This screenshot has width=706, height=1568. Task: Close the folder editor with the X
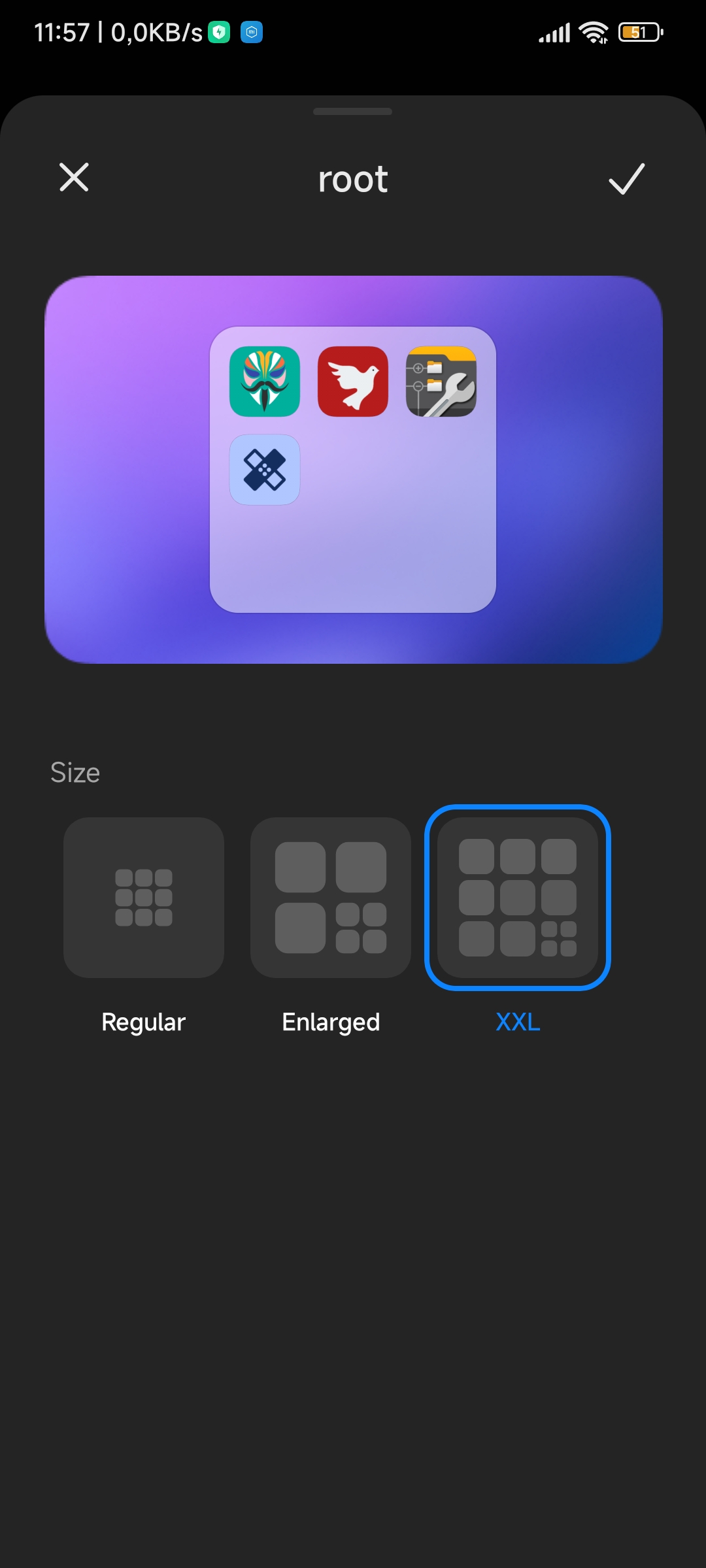pos(74,178)
